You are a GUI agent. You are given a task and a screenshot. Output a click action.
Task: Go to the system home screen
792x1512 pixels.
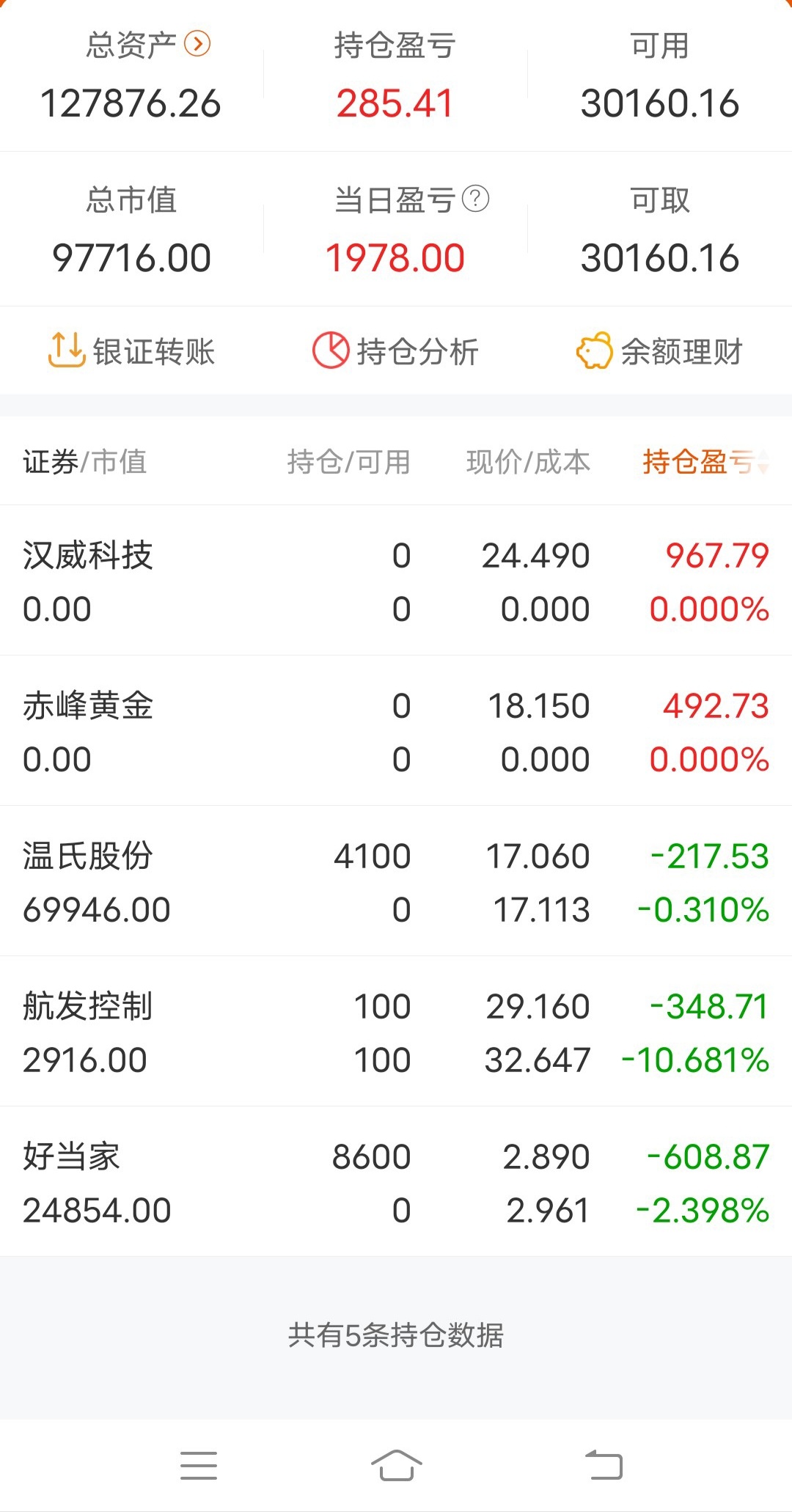coord(396,1465)
